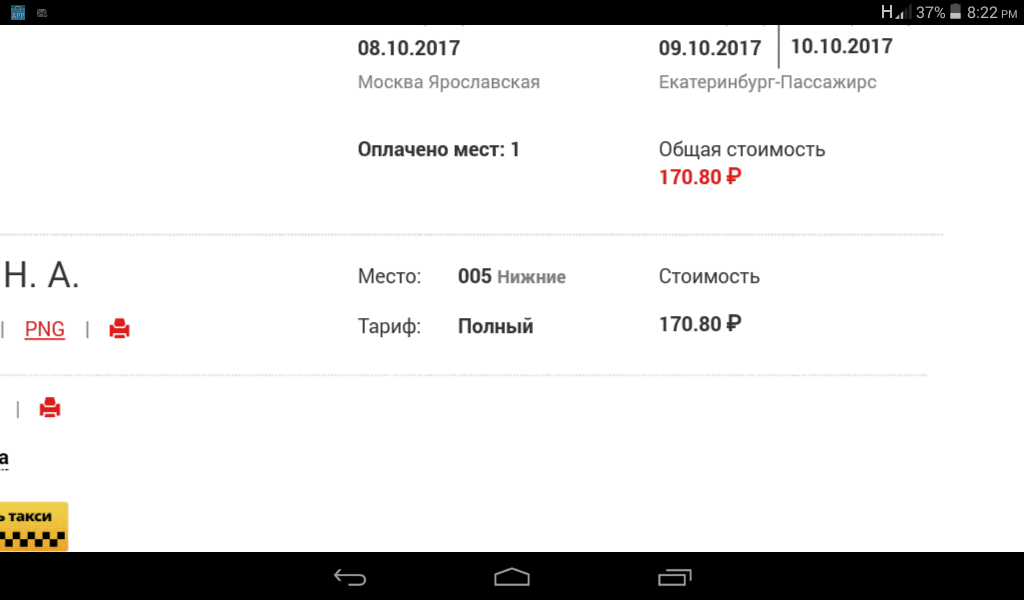1024x600 pixels.
Task: Open recent apps from the navigation bar
Action: tap(674, 577)
